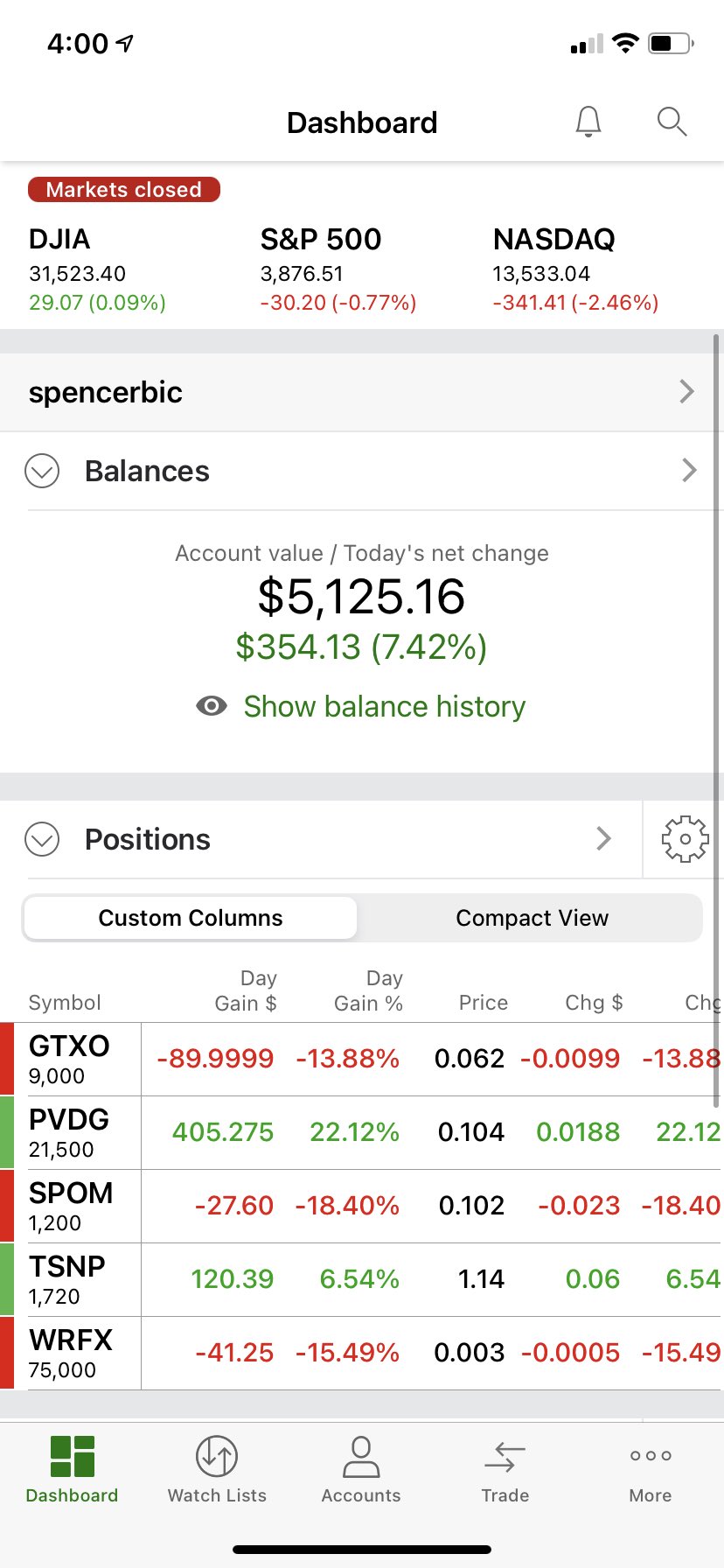Open the PVDG position
724x1568 pixels.
pyautogui.click(x=362, y=1132)
